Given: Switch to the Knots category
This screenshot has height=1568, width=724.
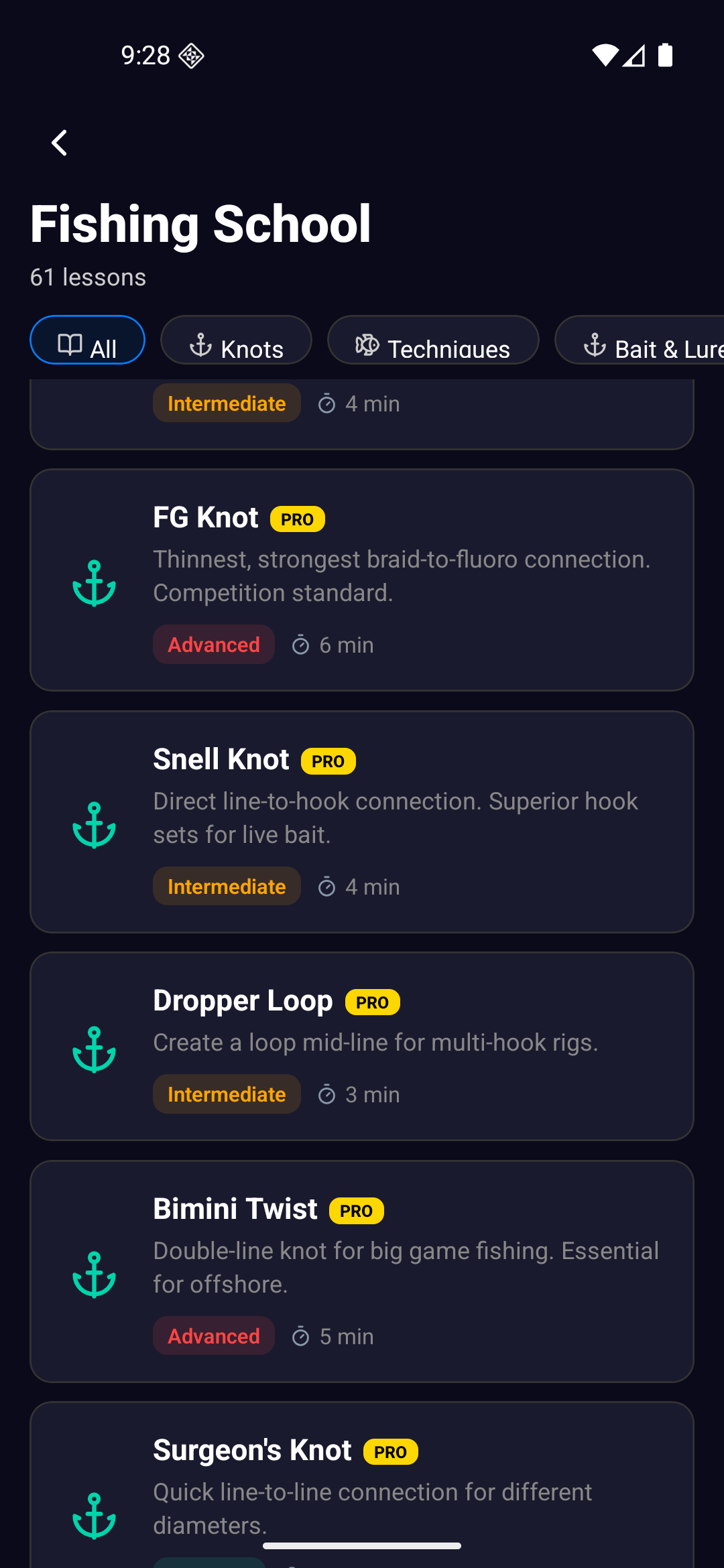Looking at the screenshot, I should (236, 342).
